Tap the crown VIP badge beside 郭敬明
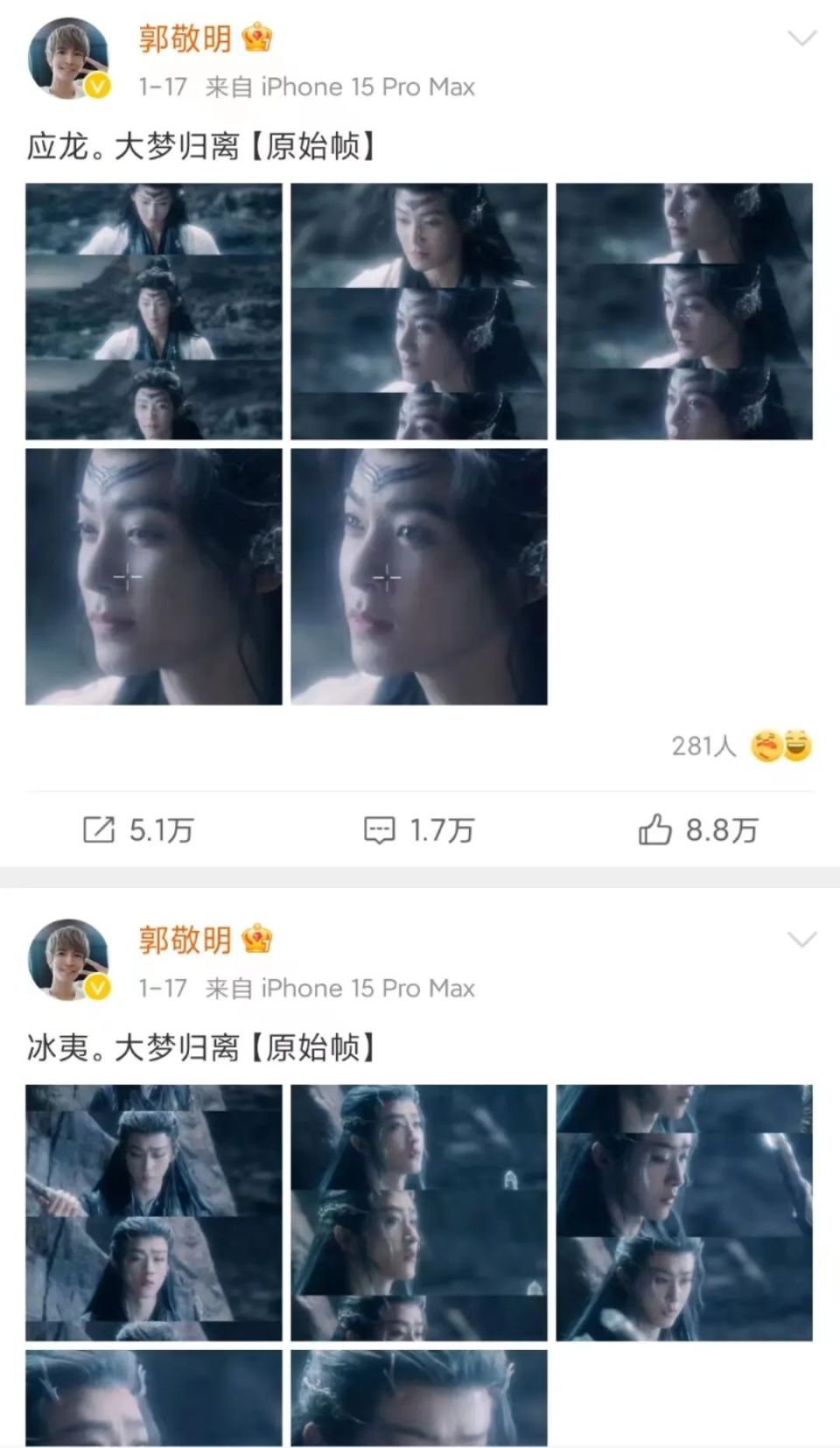Screen dimensions: 840x1448 point(256,38)
